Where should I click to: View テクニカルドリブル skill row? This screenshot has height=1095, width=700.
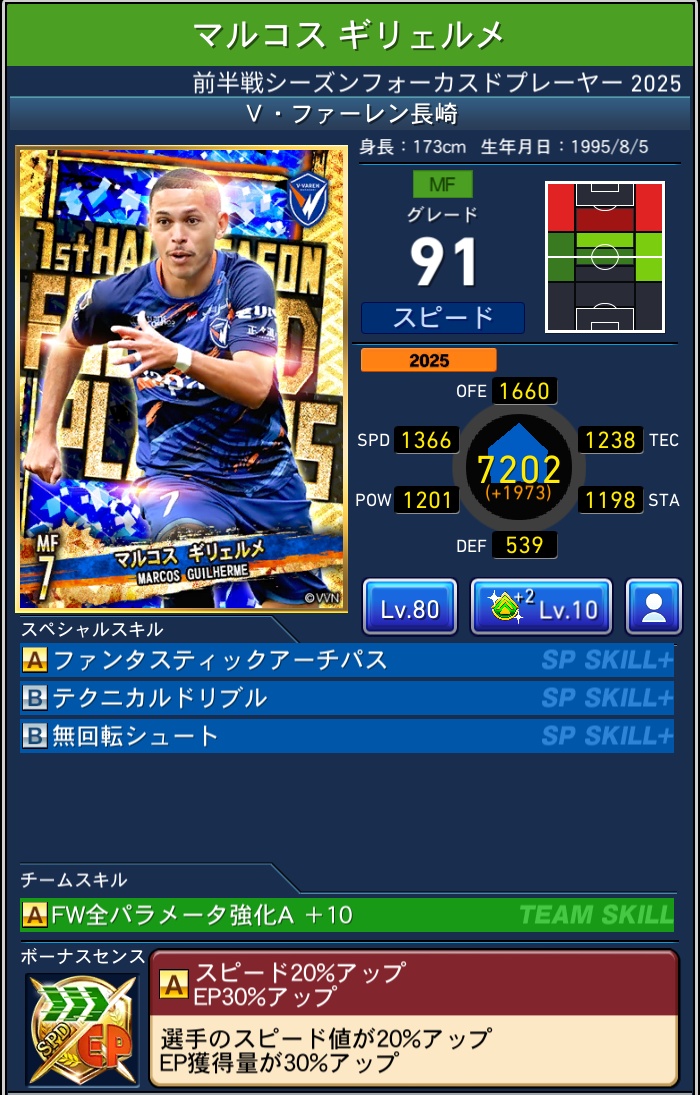[x=347, y=698]
